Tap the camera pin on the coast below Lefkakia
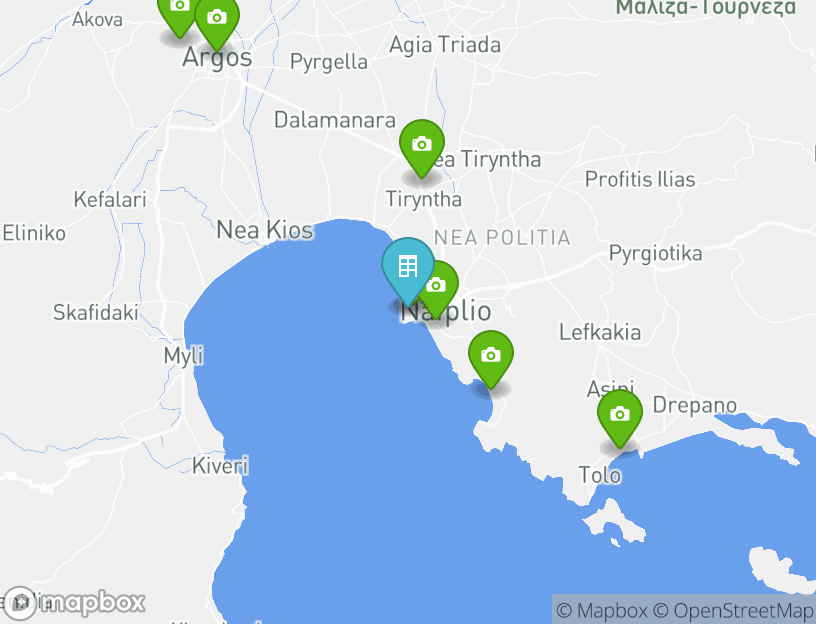The image size is (816, 624). 490,356
